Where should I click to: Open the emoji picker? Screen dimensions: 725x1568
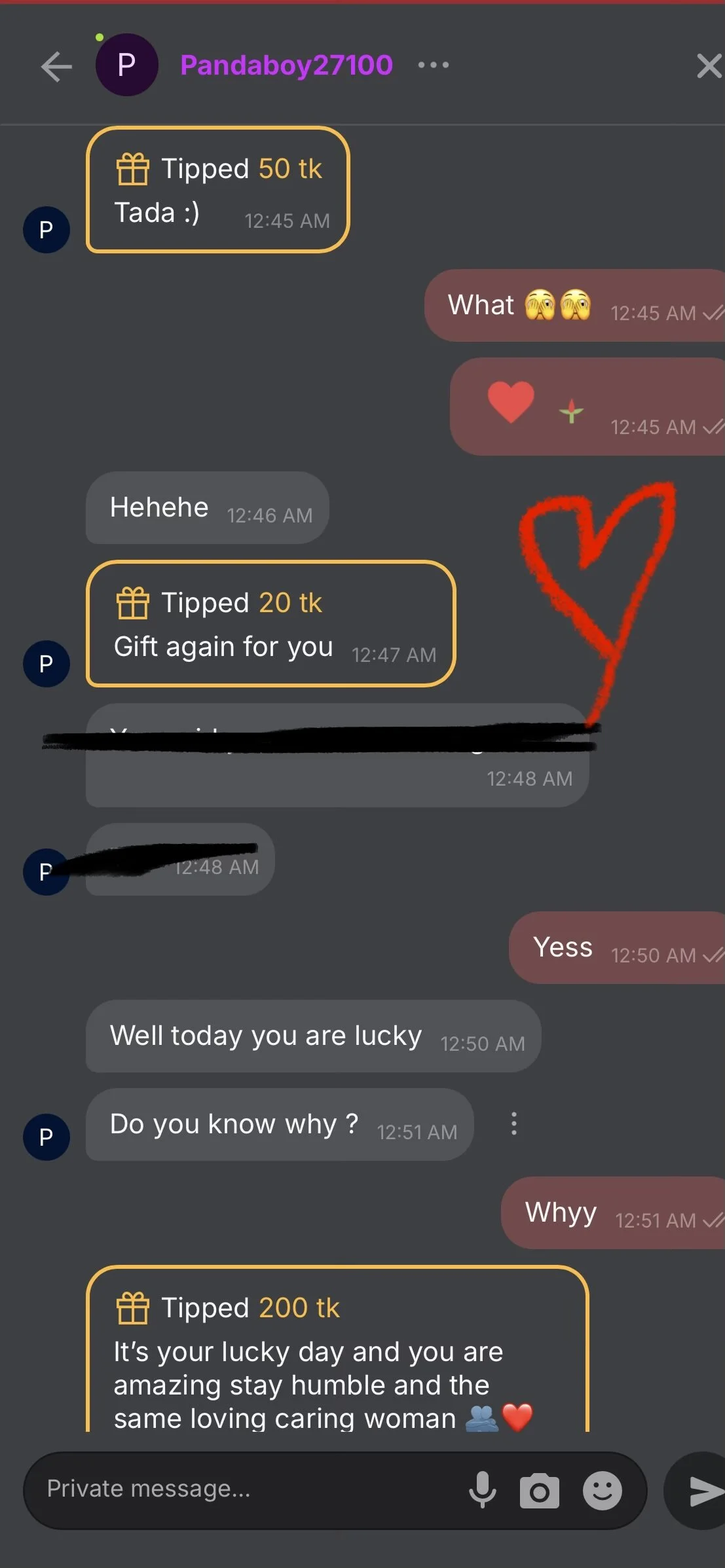602,1491
